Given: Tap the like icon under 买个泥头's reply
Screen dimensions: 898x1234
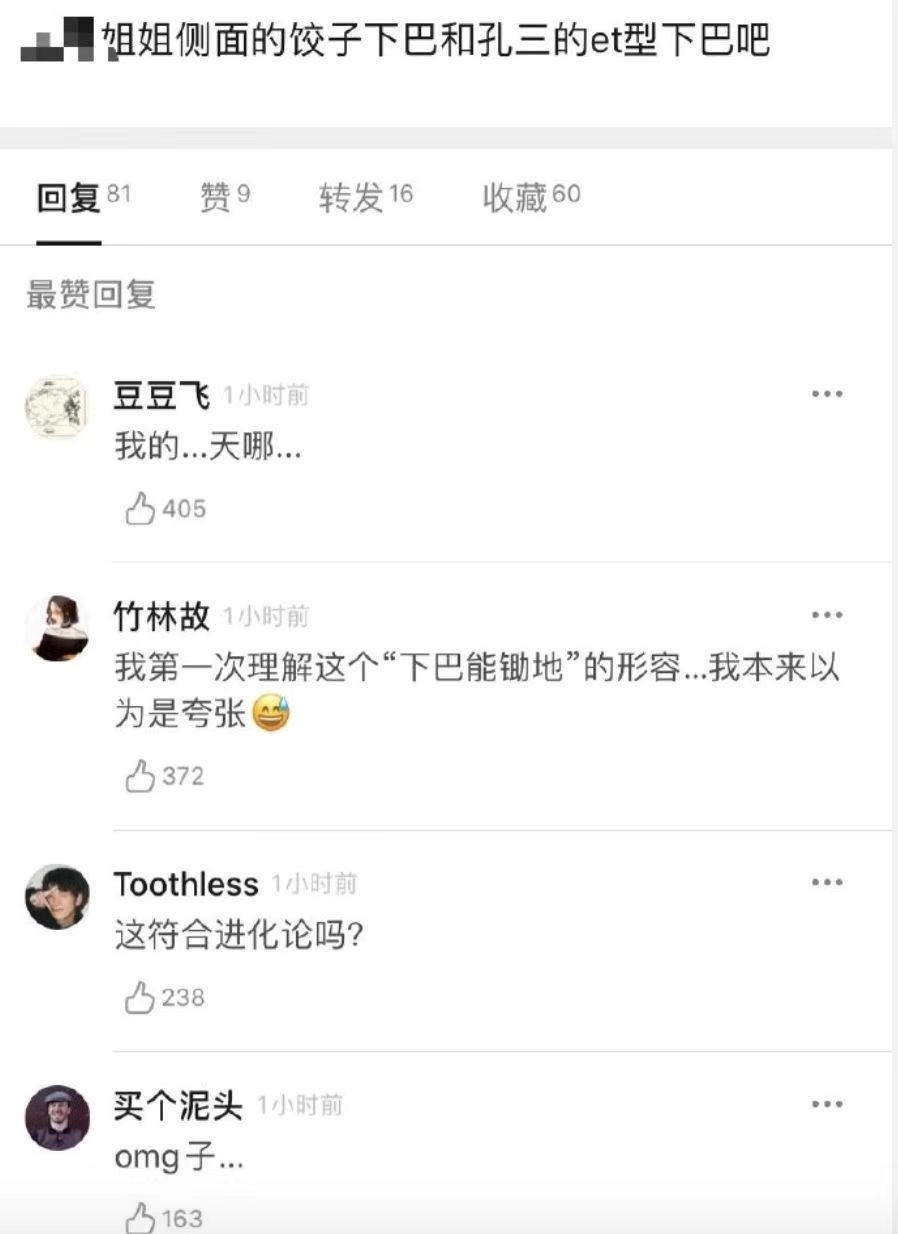Looking at the screenshot, I should tap(139, 1218).
